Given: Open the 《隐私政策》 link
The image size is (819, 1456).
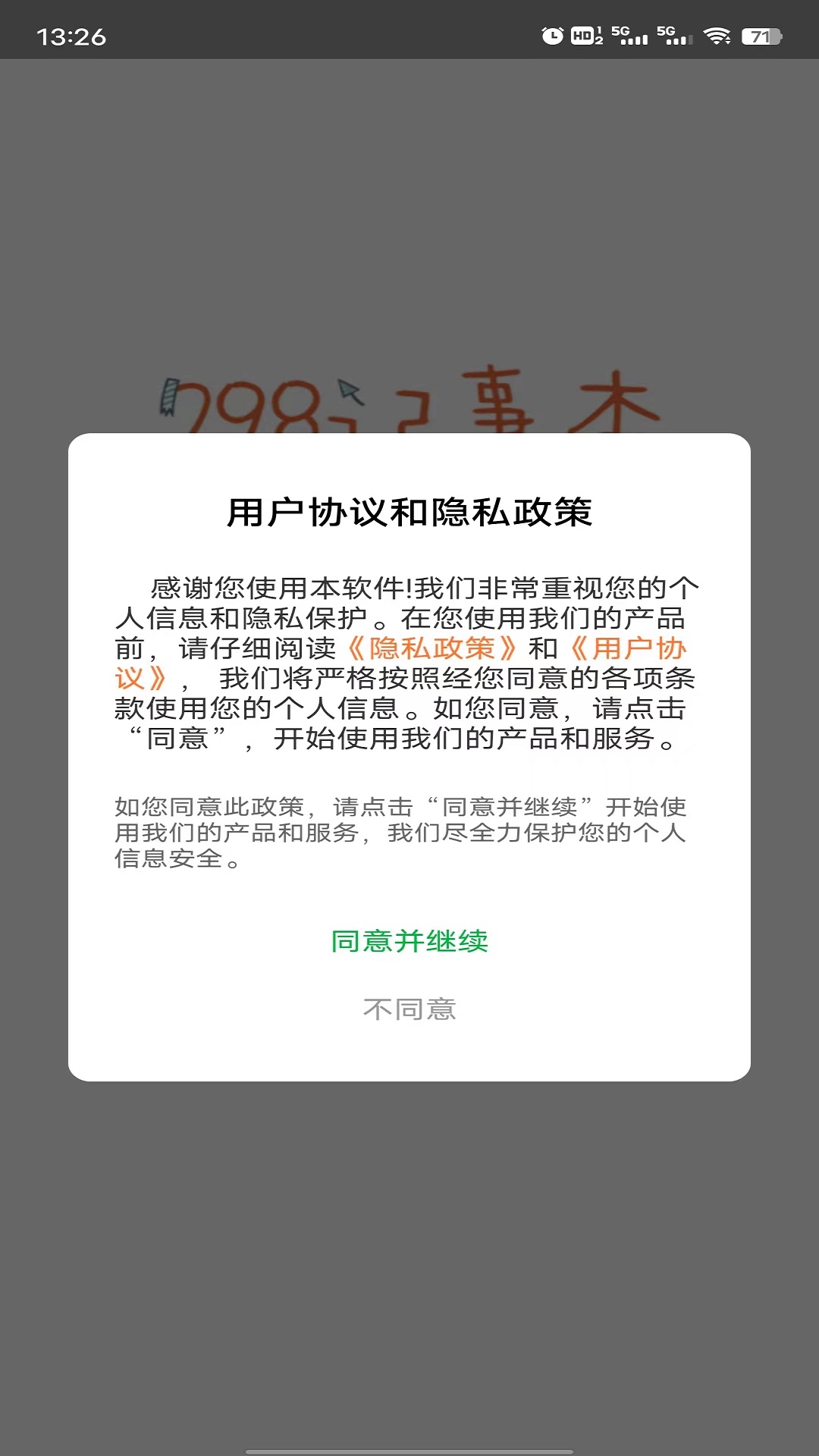Looking at the screenshot, I should coord(431,649).
